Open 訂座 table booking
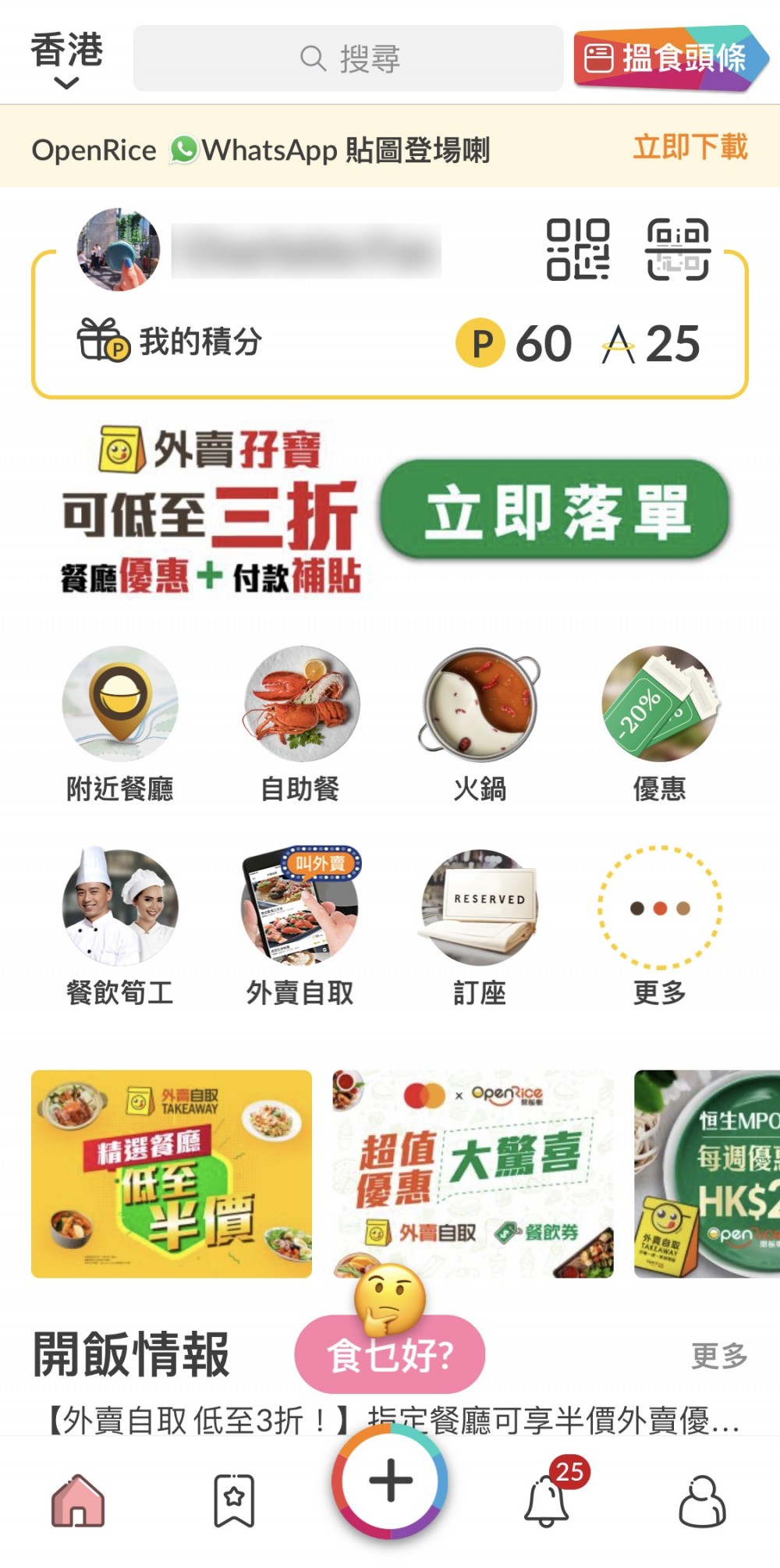 pos(480,927)
